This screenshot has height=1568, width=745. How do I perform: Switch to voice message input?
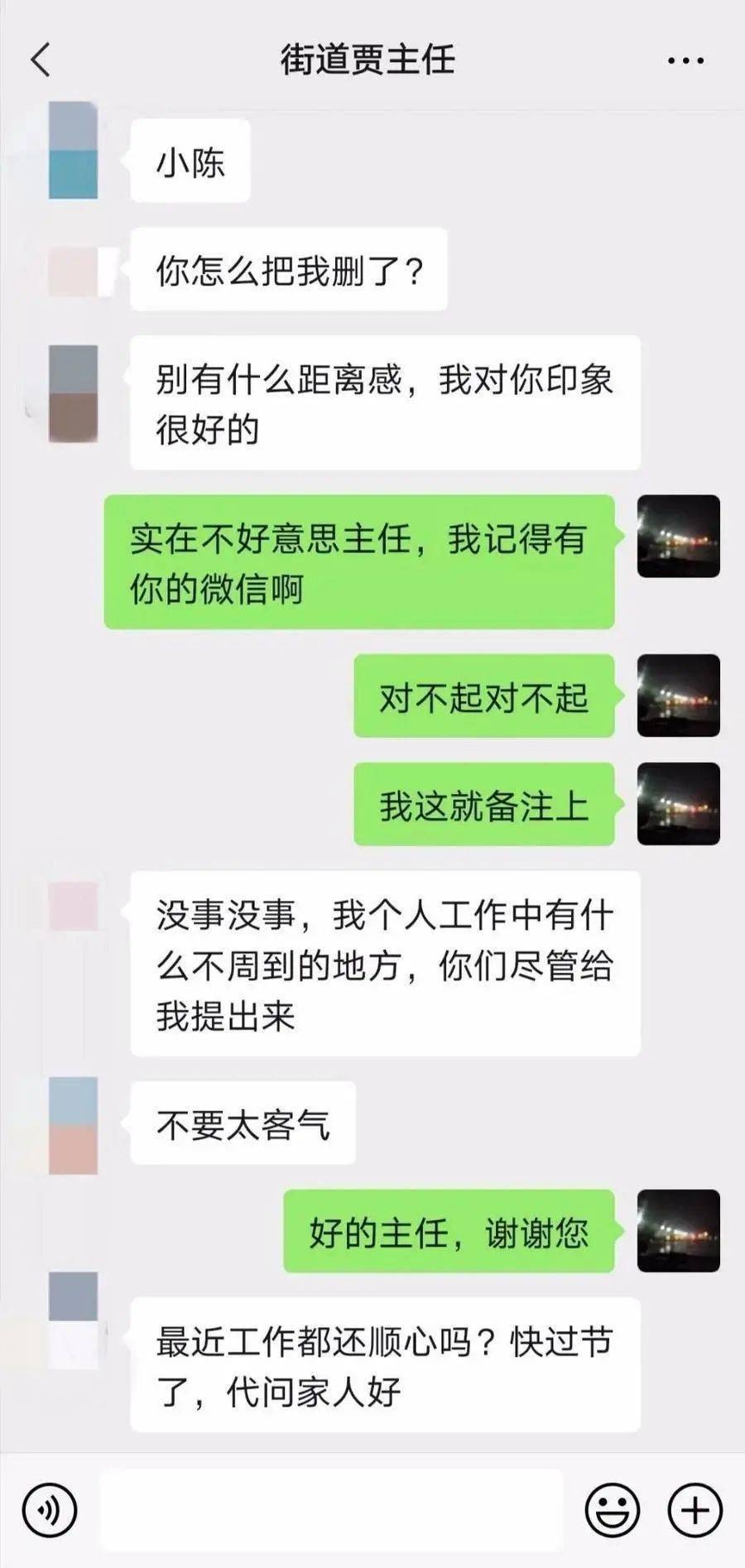(50, 1510)
